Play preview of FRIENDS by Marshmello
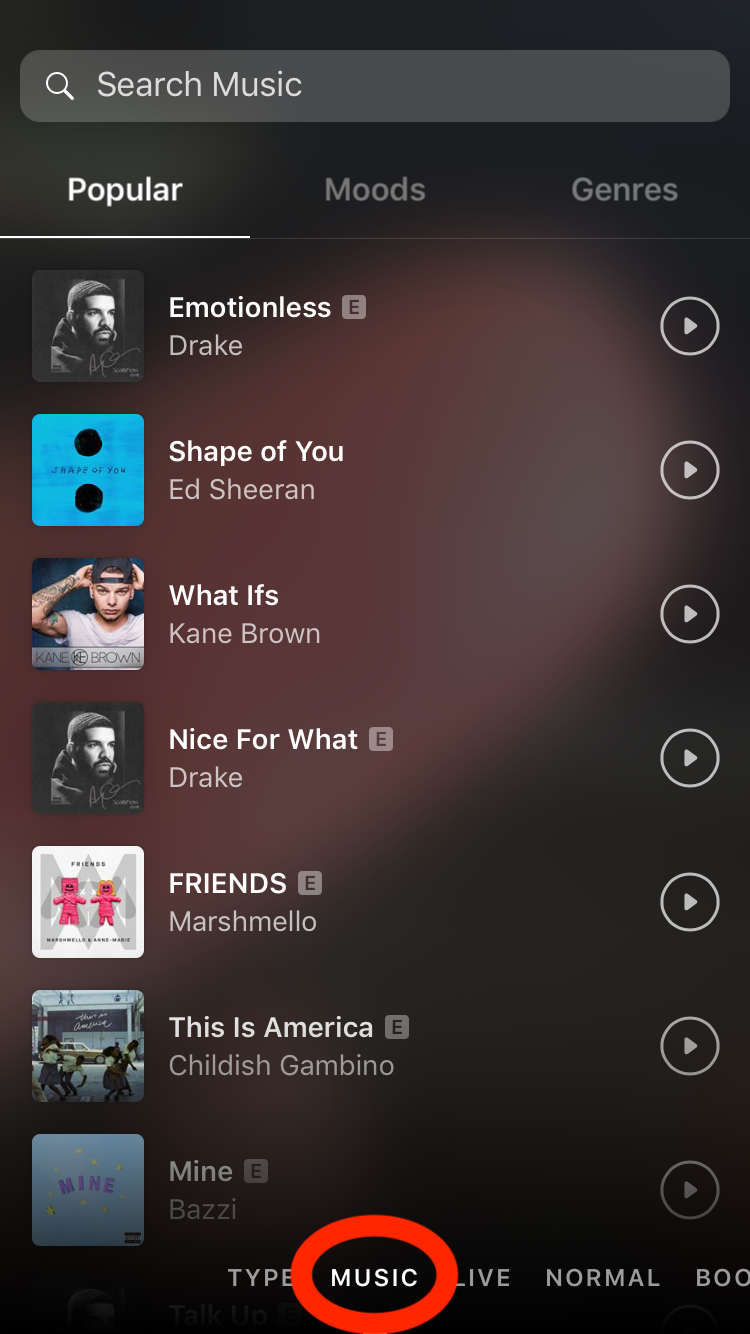 tap(690, 902)
